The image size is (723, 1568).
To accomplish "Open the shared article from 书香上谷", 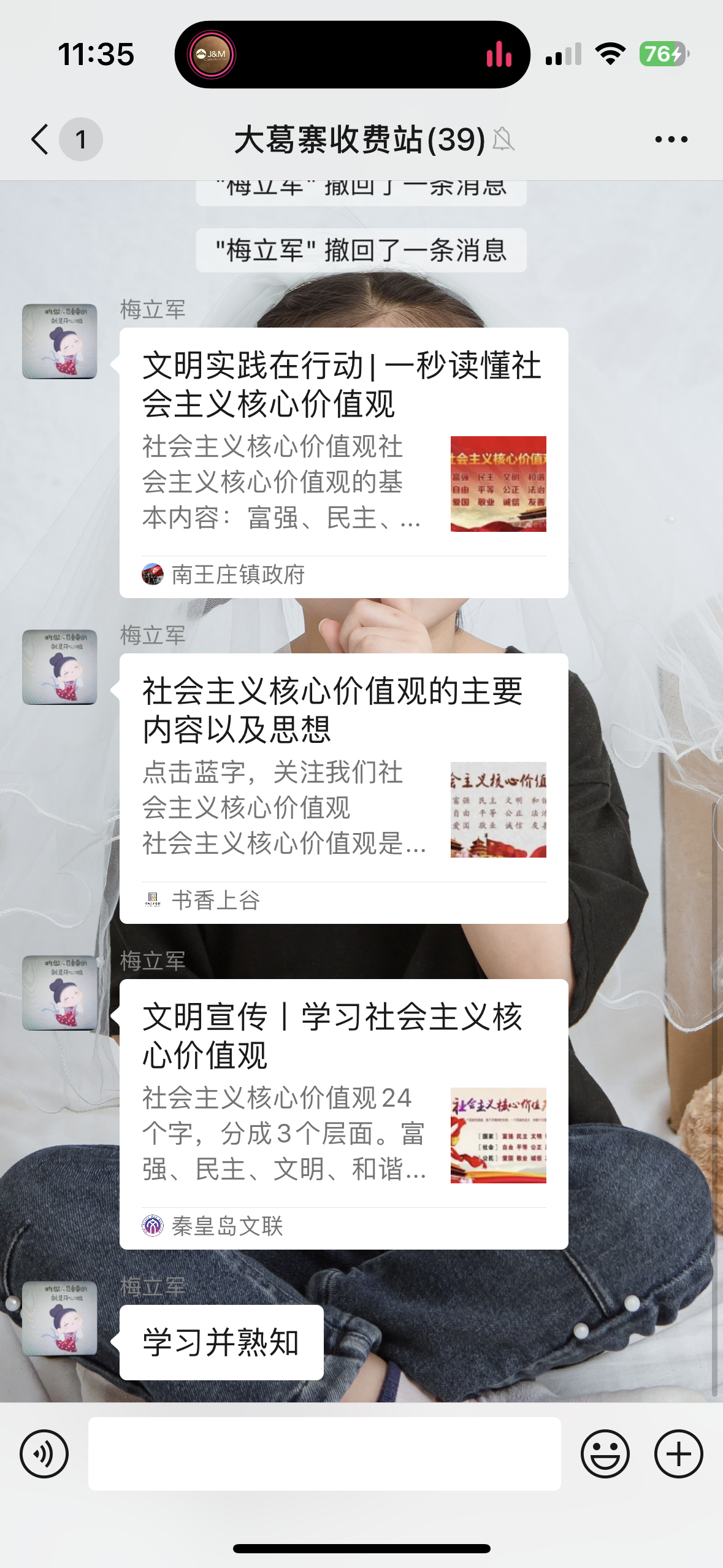I will coord(343,788).
